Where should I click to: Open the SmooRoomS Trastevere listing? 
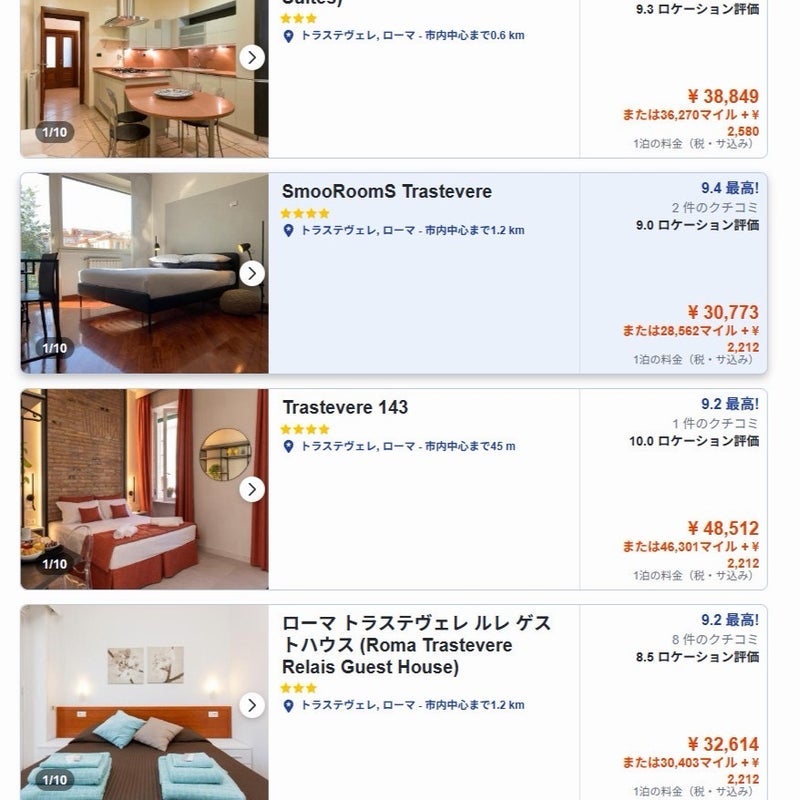(x=386, y=192)
